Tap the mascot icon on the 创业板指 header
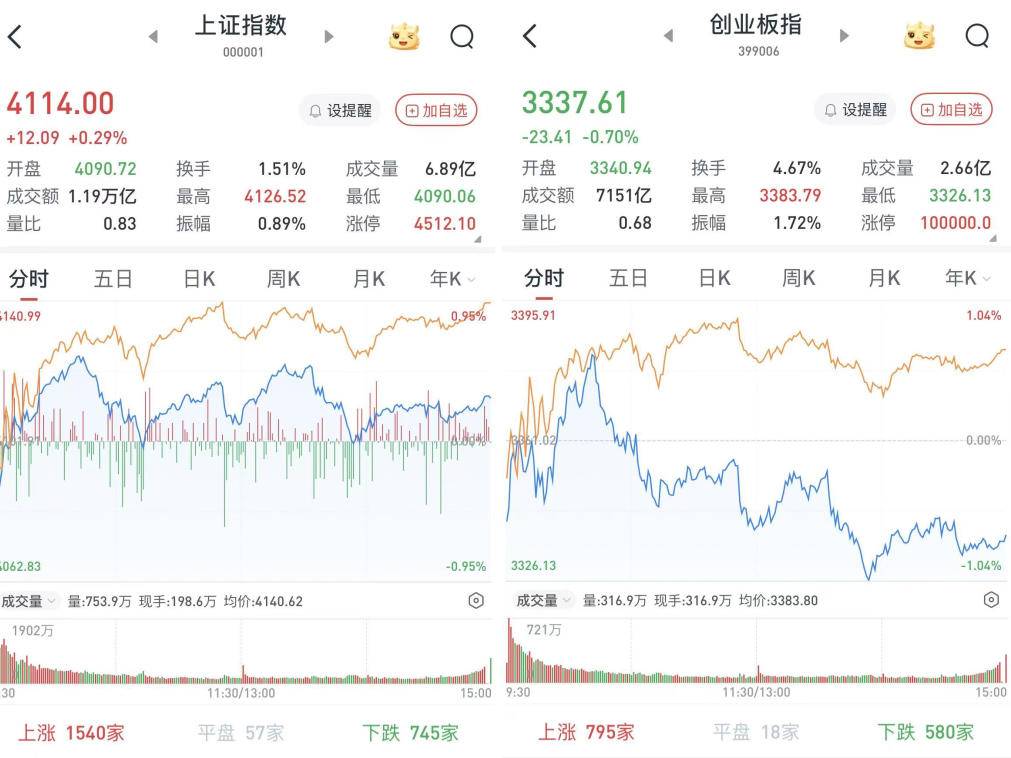 pyautogui.click(x=920, y=37)
